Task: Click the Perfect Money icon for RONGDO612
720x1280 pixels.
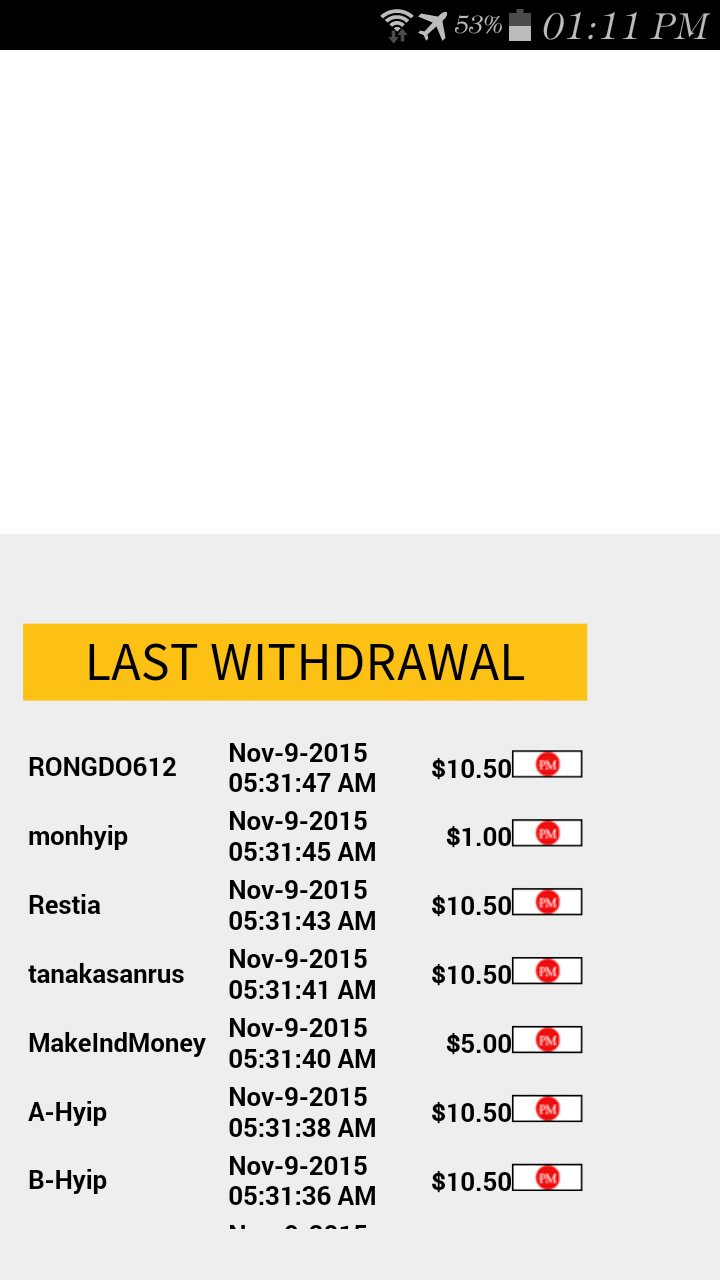Action: [x=547, y=763]
